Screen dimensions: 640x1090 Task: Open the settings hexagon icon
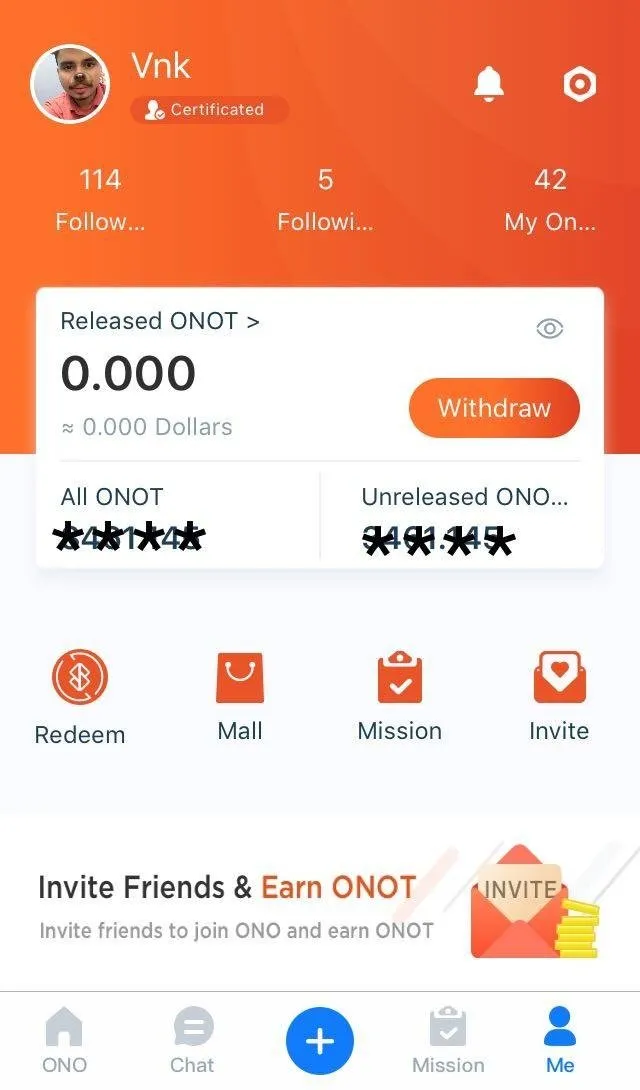point(579,85)
